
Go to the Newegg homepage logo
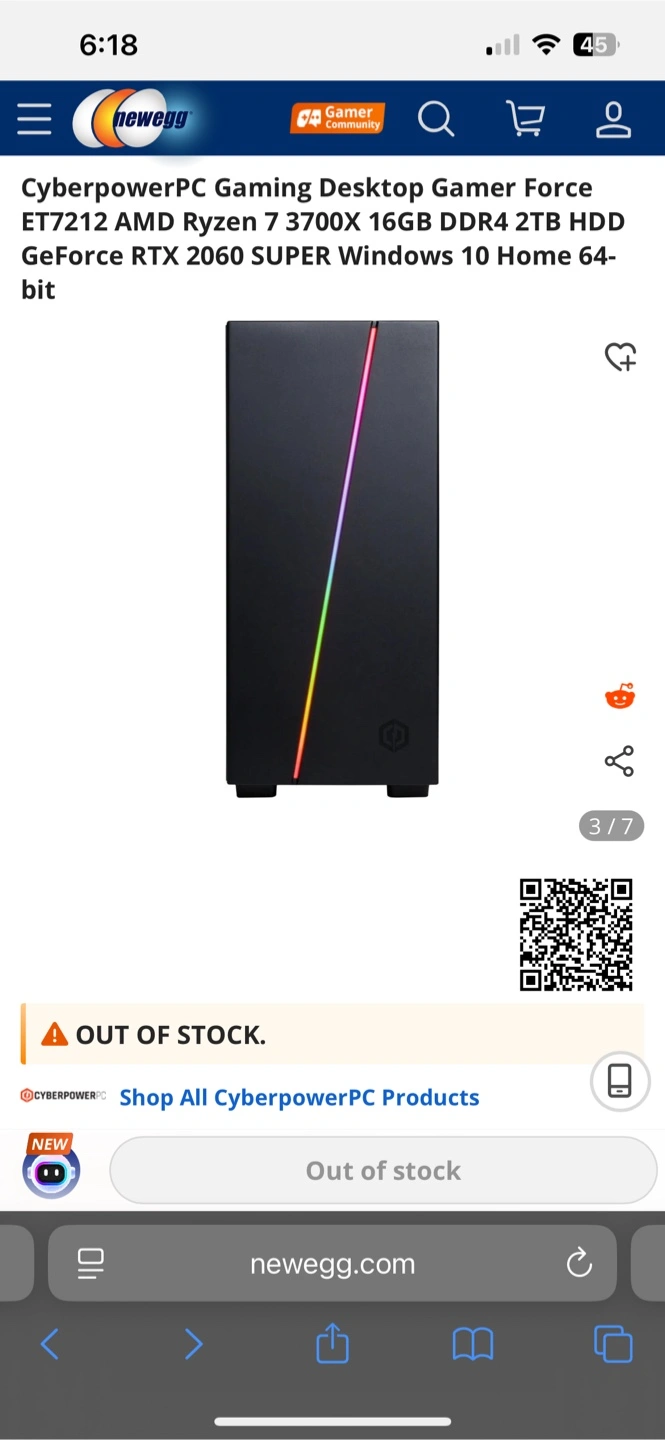coord(133,119)
